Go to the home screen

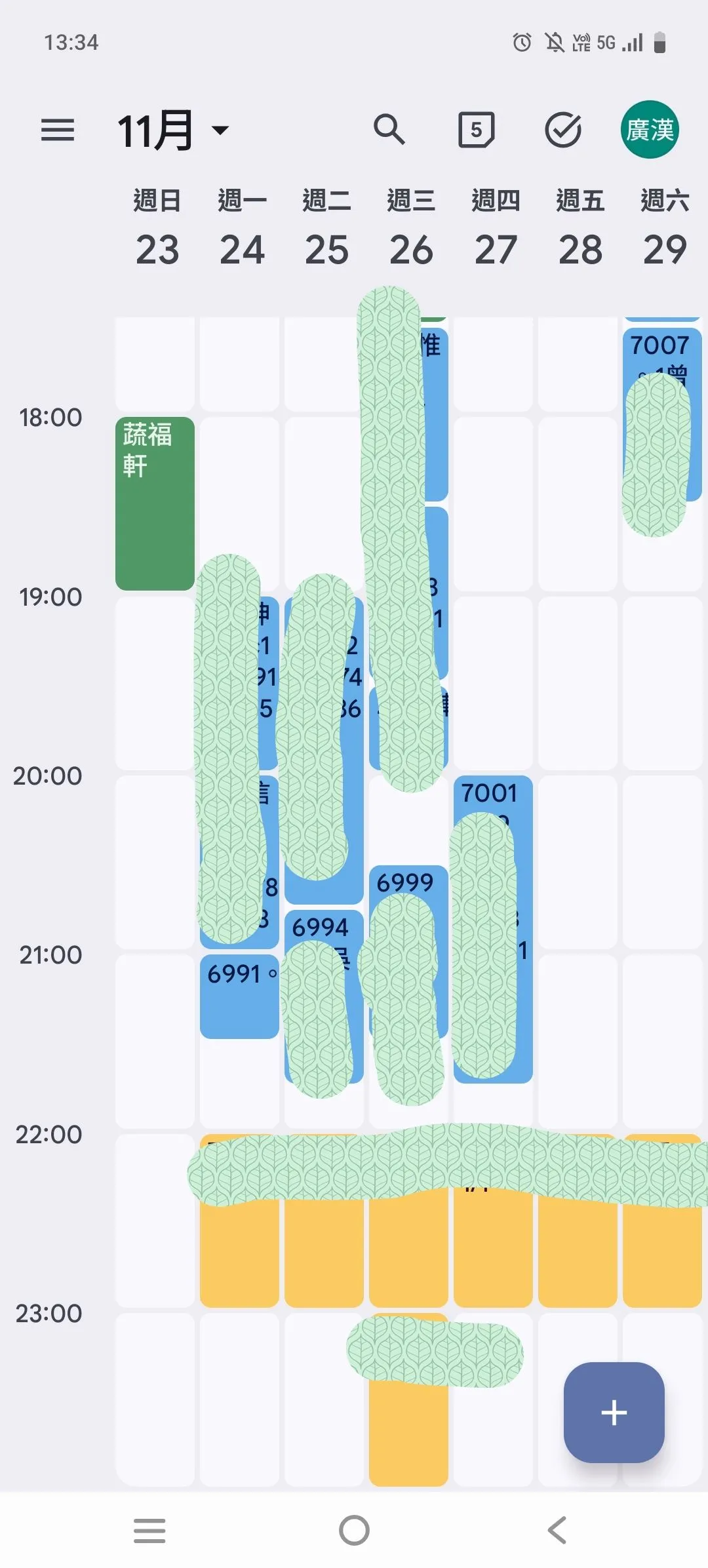pos(354,1531)
